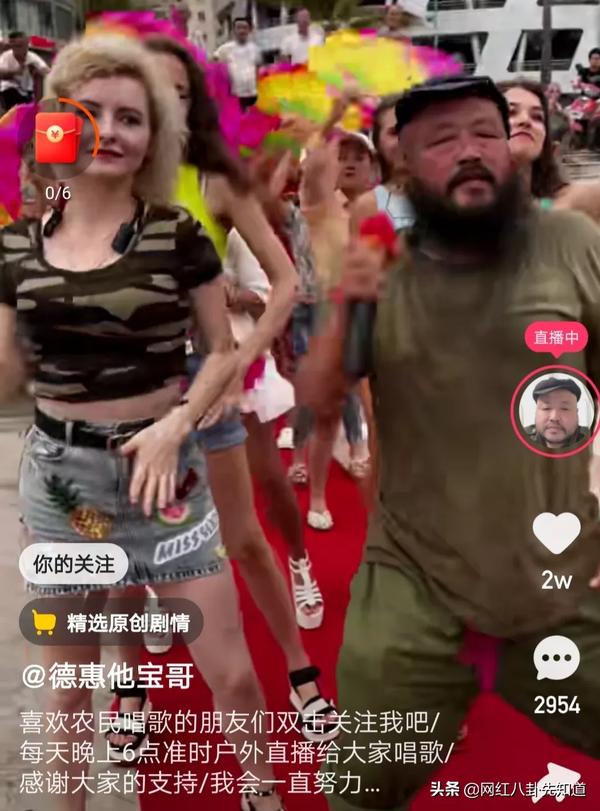Like this video with the heart

pos(556,534)
